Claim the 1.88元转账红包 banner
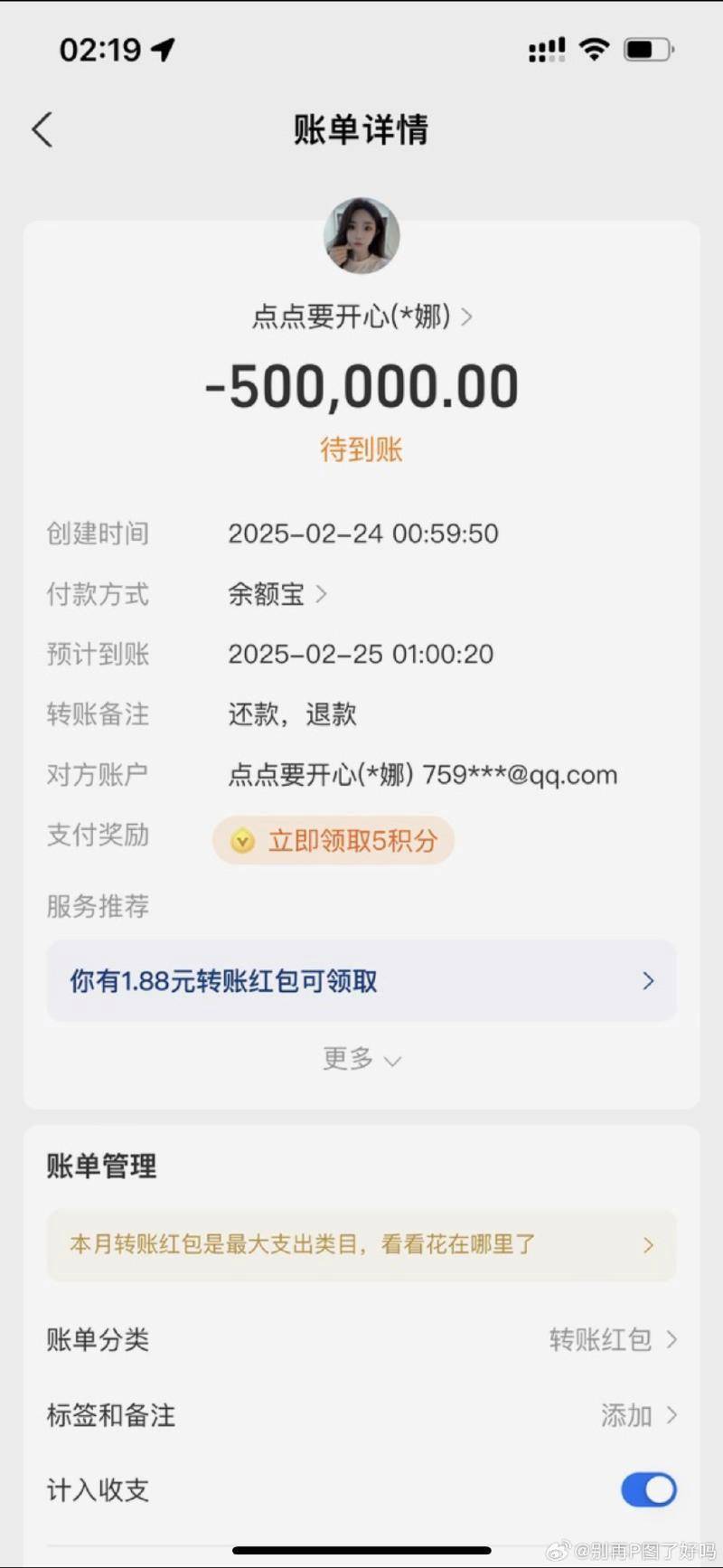This screenshot has width=723, height=1568. point(361,981)
